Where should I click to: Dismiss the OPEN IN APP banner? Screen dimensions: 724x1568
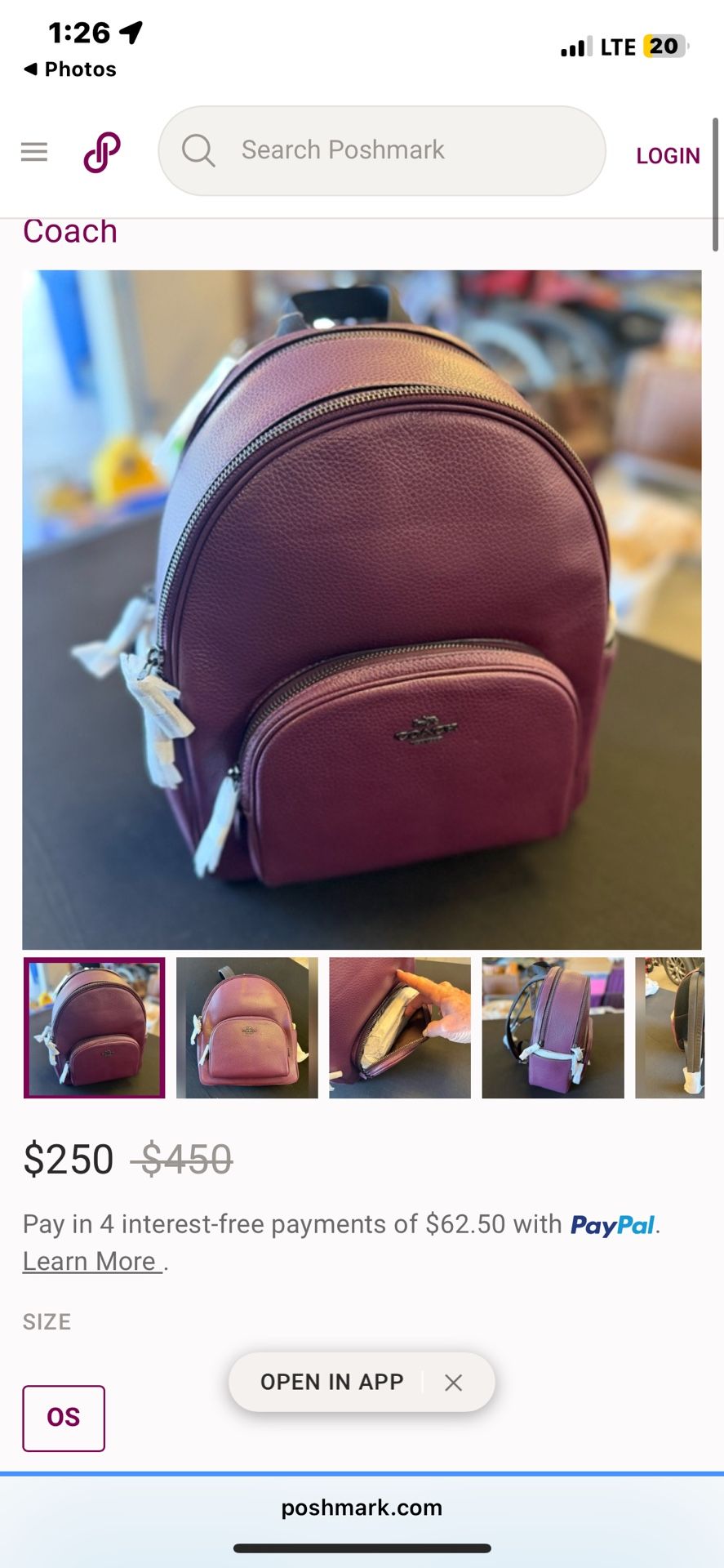coord(454,1382)
